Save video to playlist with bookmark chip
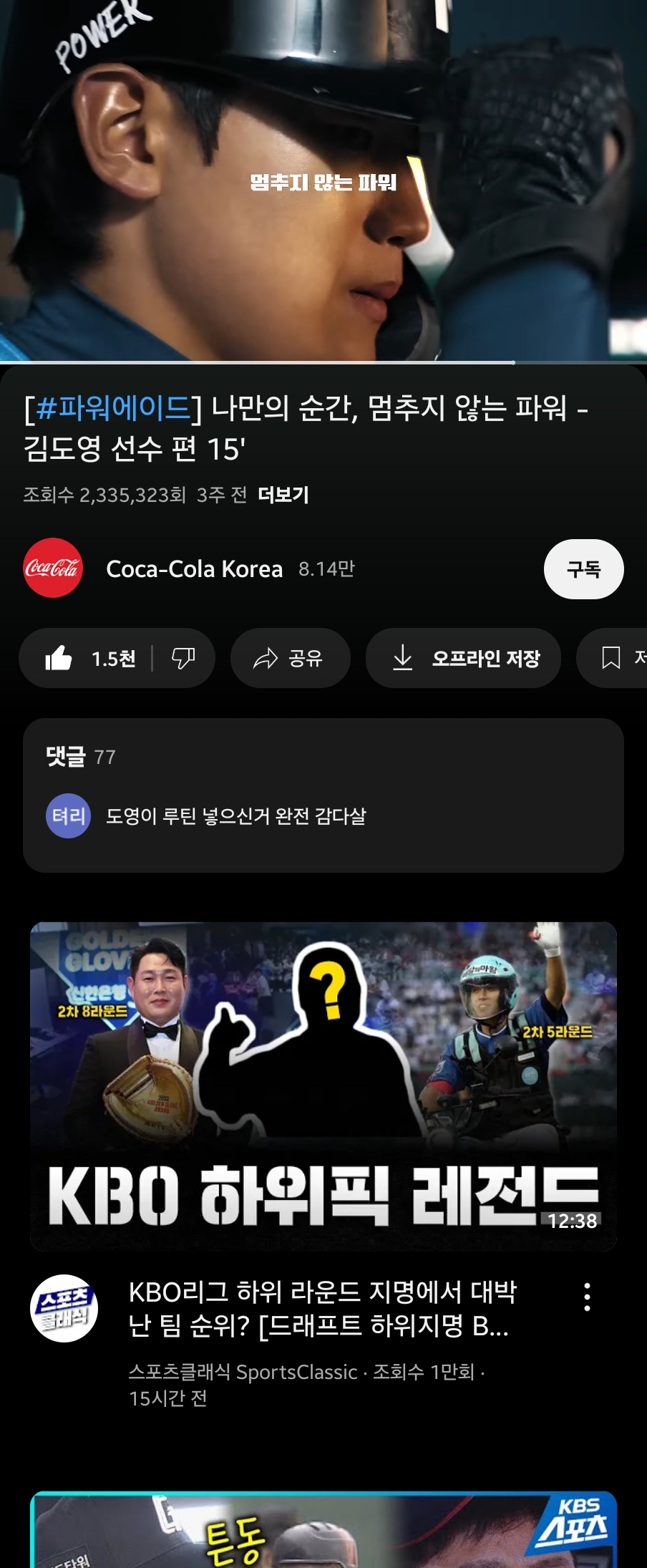 tap(616, 658)
